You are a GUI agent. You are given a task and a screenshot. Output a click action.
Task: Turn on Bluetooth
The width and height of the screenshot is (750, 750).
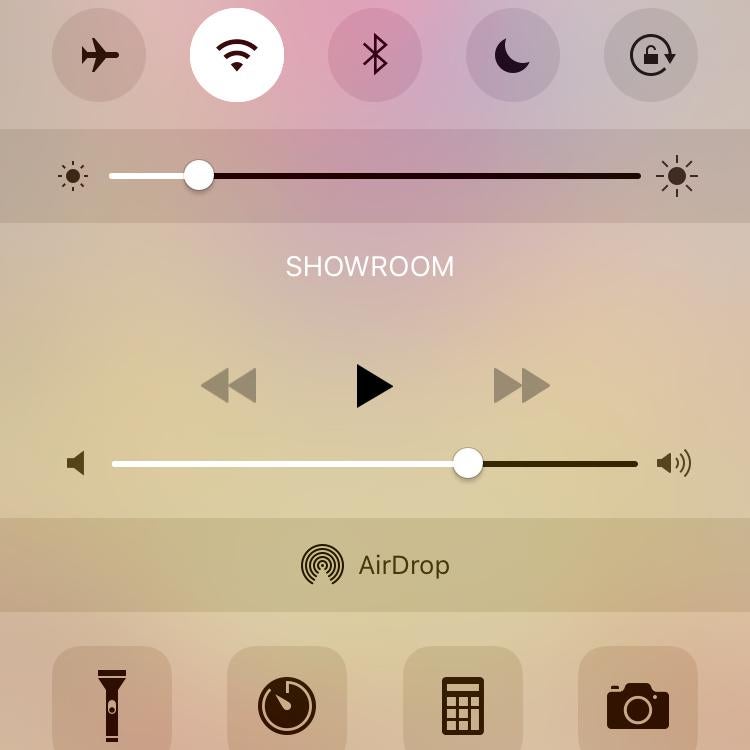[x=375, y=55]
